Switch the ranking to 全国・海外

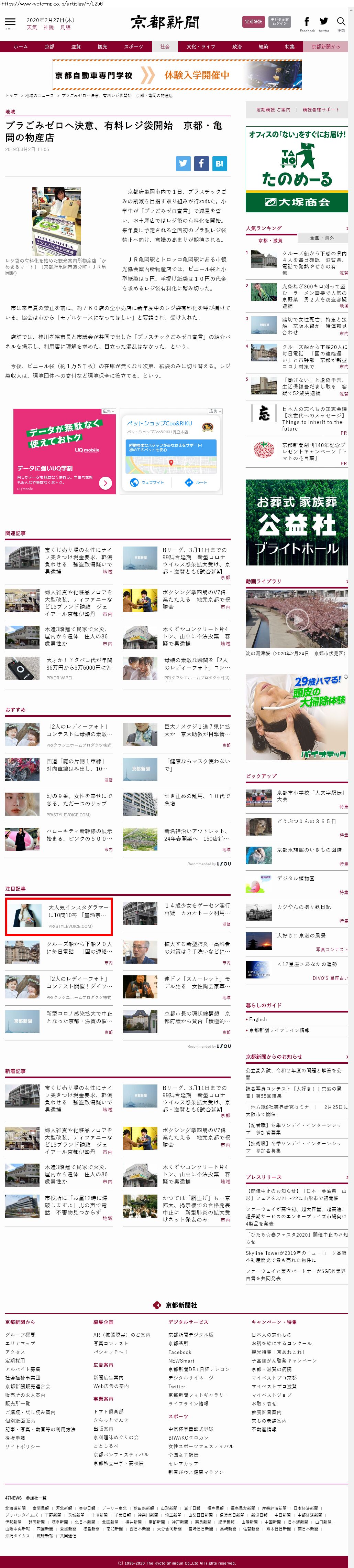click(x=322, y=237)
